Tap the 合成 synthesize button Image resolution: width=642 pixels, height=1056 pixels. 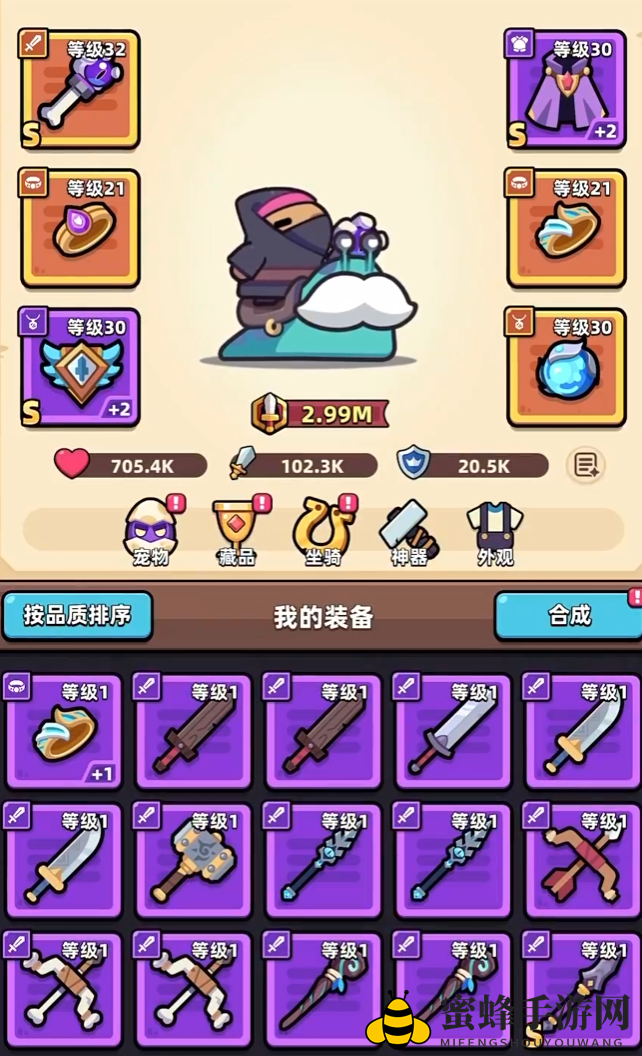[568, 615]
